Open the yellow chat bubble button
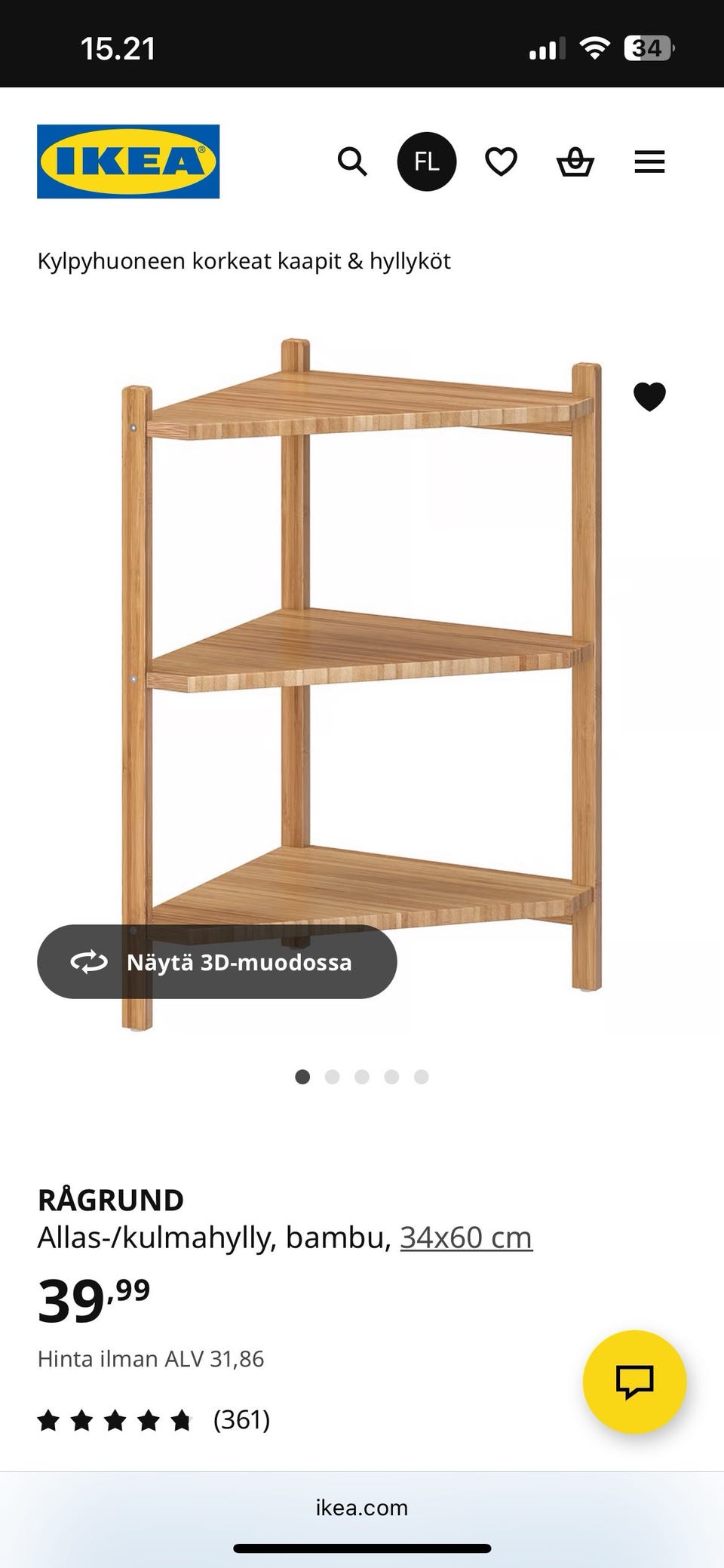724x1568 pixels. [x=634, y=1382]
